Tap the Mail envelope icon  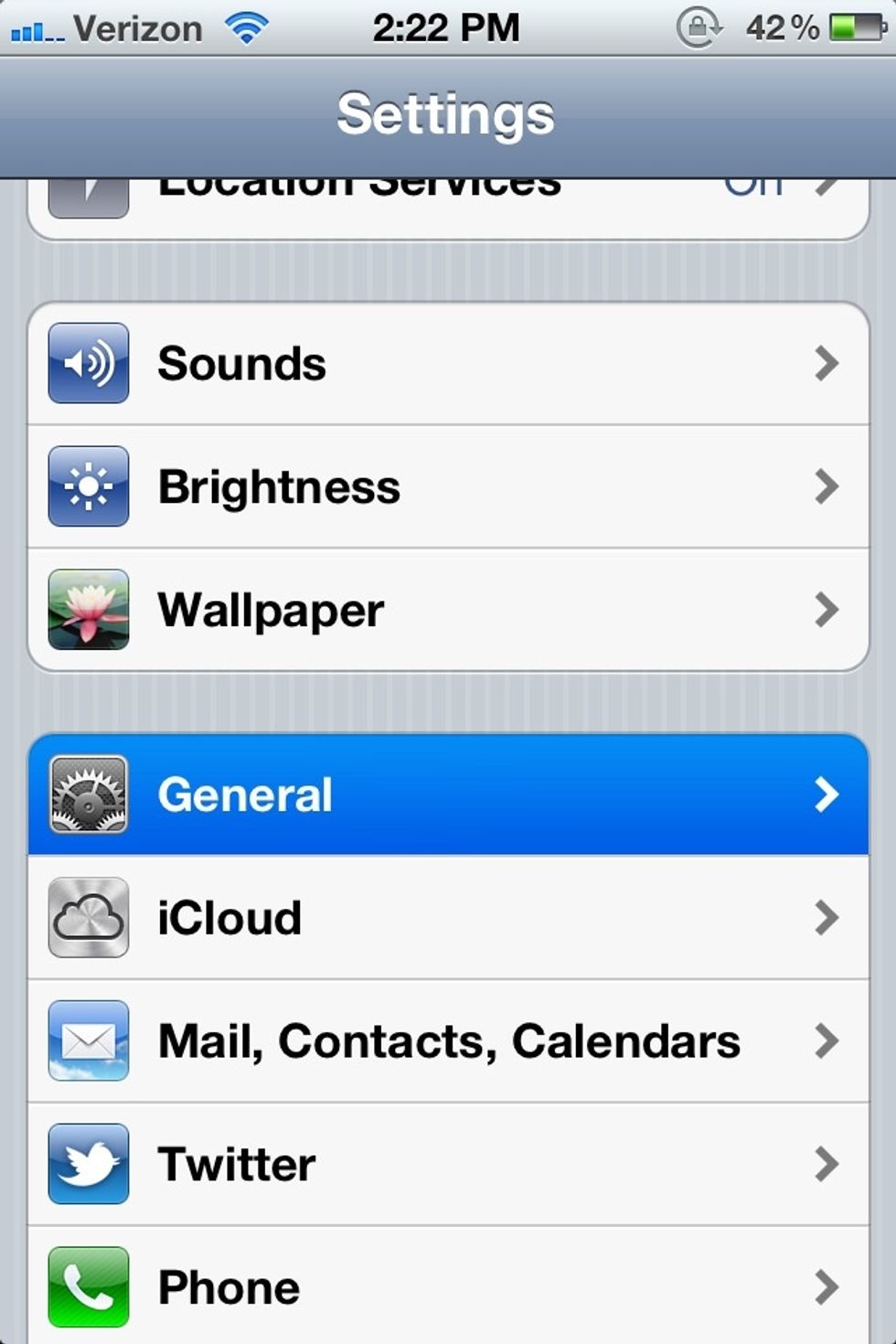coord(88,1040)
